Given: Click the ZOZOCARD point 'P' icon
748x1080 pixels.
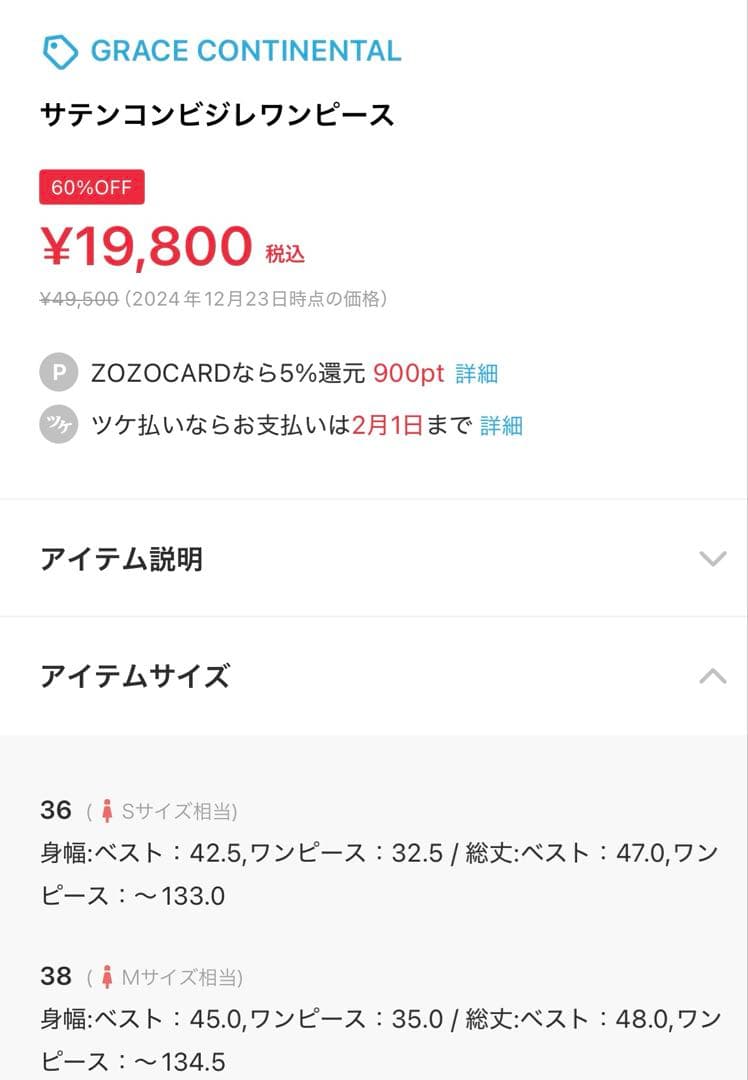Looking at the screenshot, I should point(58,371).
